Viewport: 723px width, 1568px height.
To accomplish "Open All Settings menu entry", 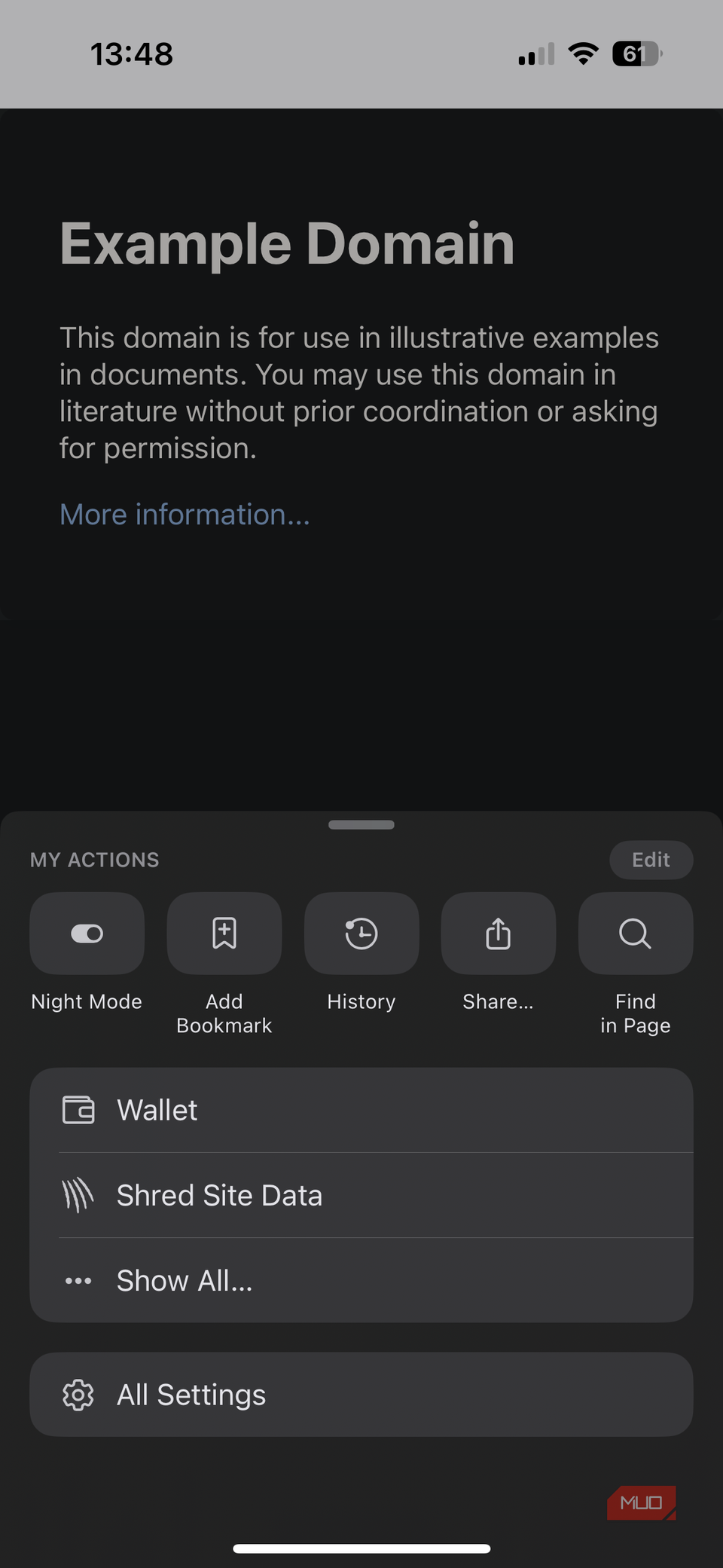I will [361, 1395].
